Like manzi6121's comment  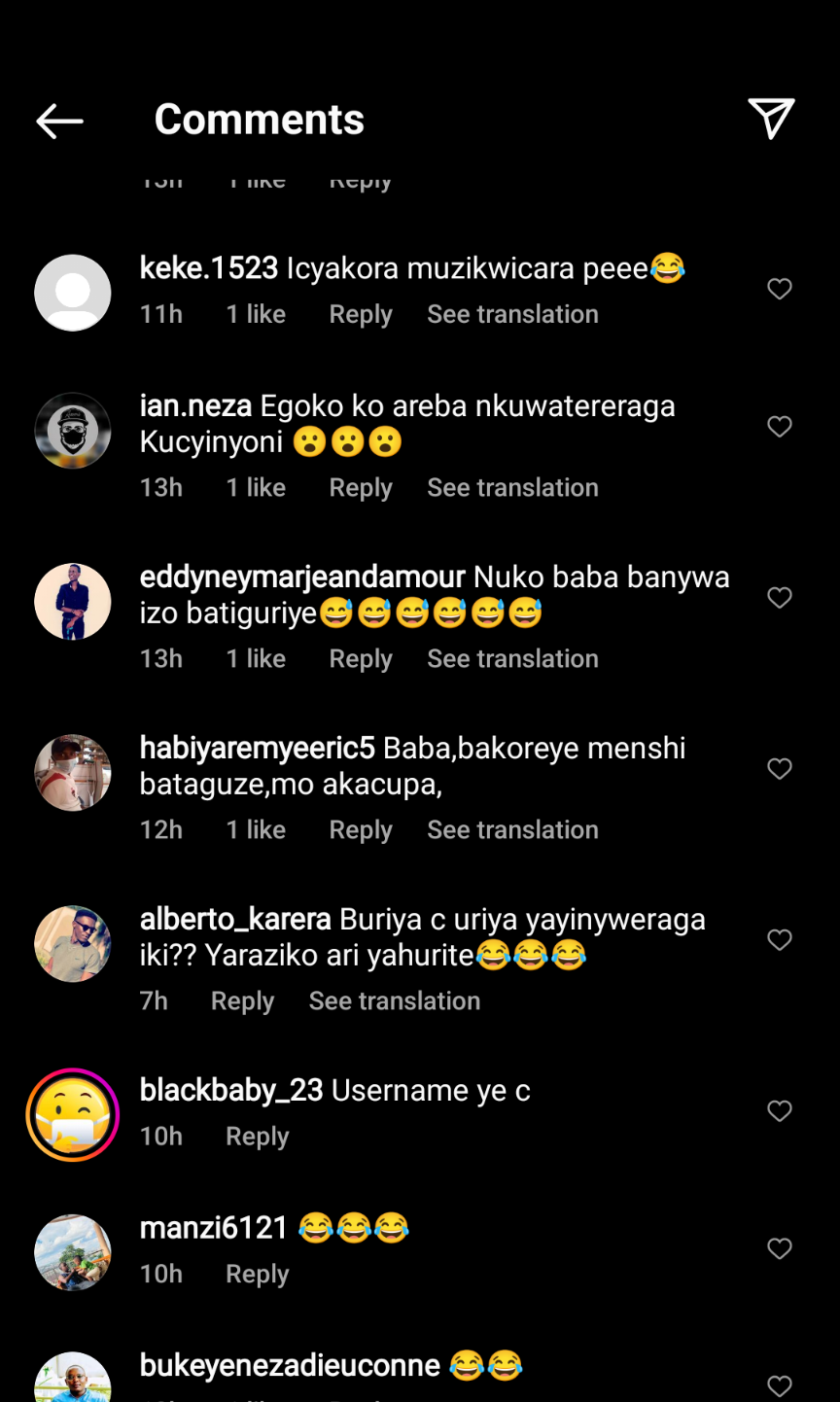pyautogui.click(x=779, y=1248)
